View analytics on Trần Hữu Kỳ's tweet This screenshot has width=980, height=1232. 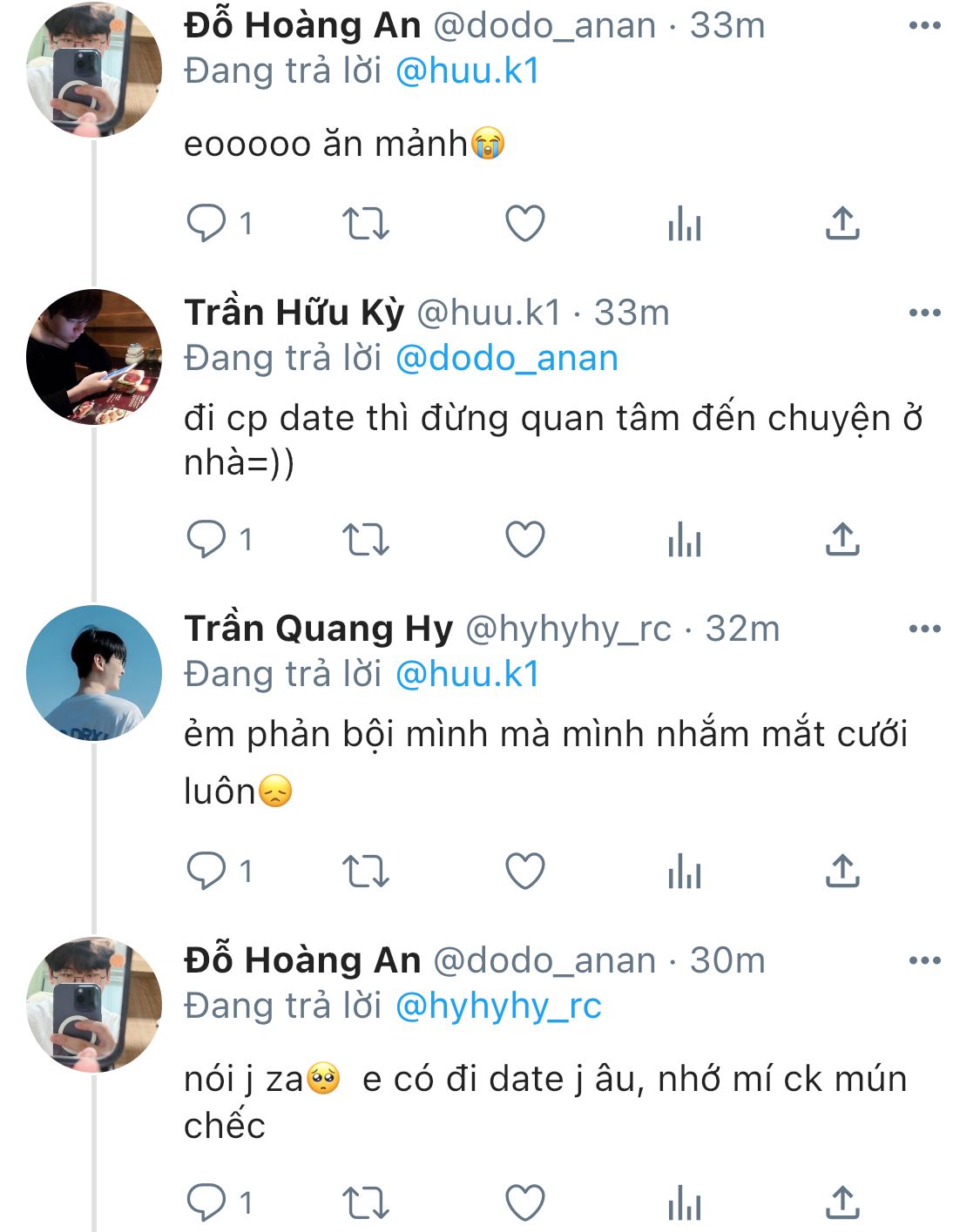pos(685,540)
